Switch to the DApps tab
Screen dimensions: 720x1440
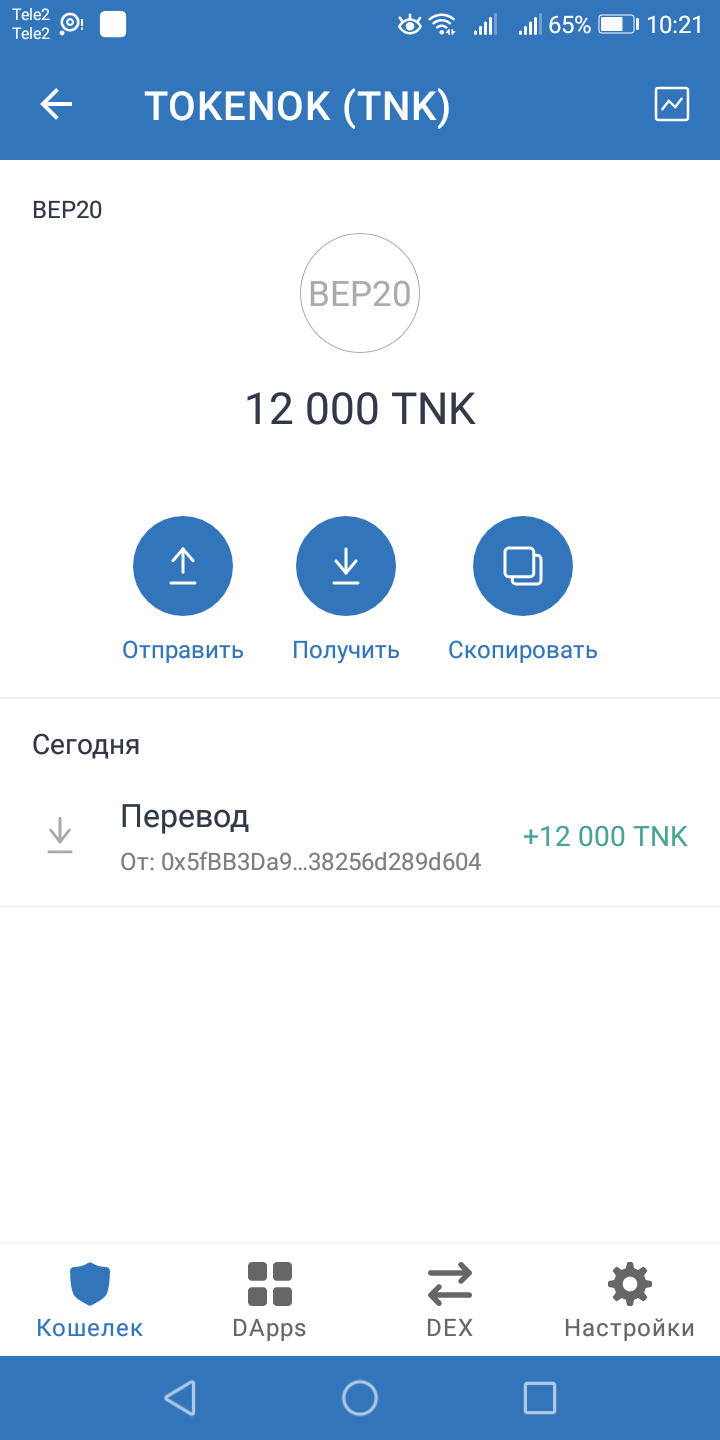click(268, 1300)
